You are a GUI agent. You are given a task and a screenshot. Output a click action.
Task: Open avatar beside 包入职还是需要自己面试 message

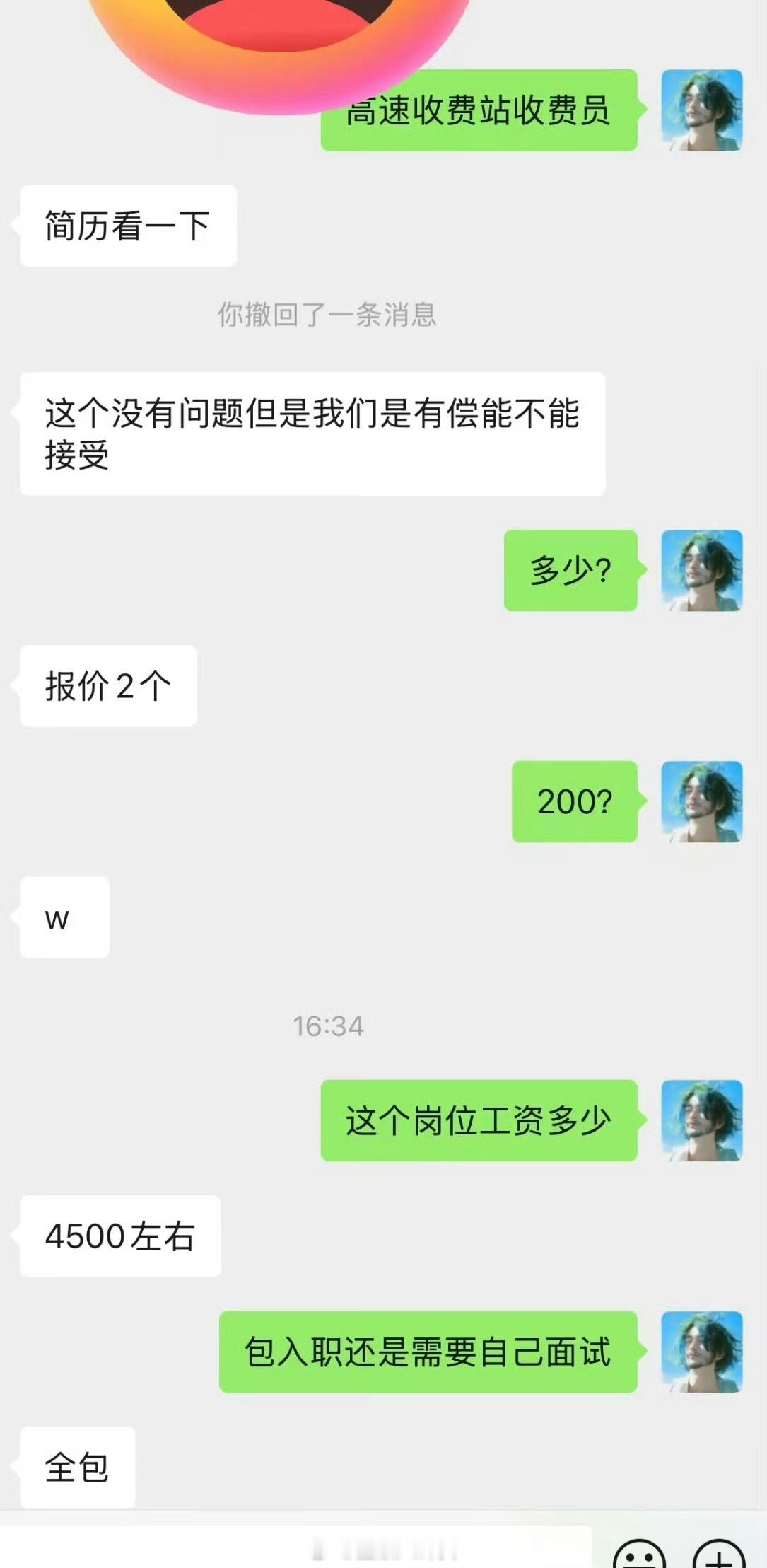(701, 1352)
